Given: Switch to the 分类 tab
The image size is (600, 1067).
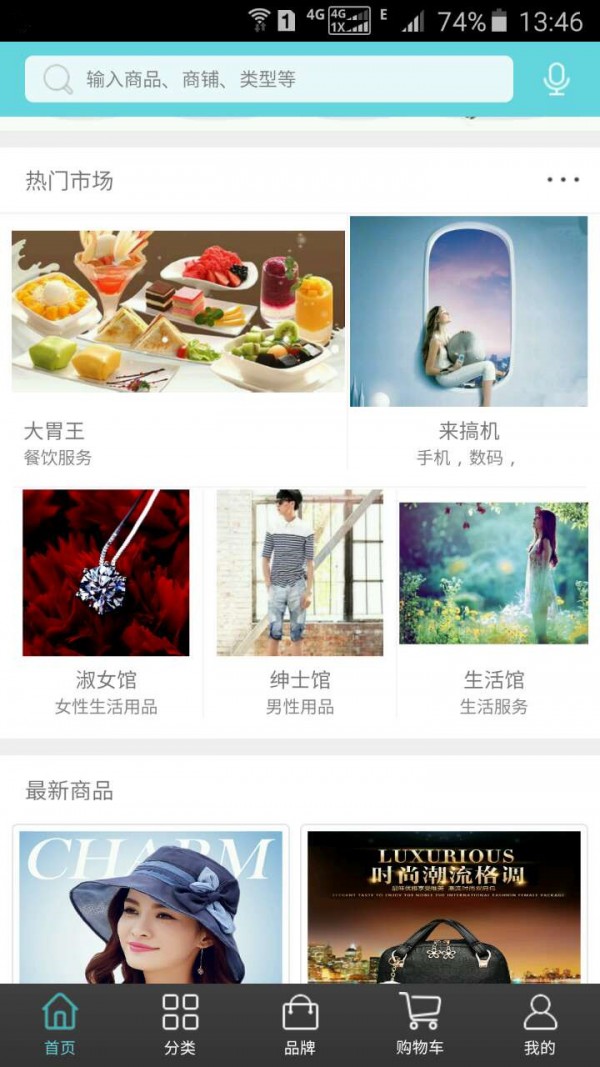Looking at the screenshot, I should [x=180, y=1025].
